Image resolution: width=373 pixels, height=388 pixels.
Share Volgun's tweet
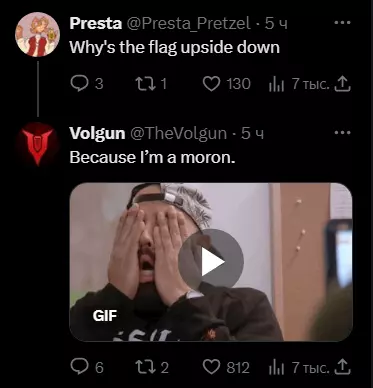(x=342, y=367)
